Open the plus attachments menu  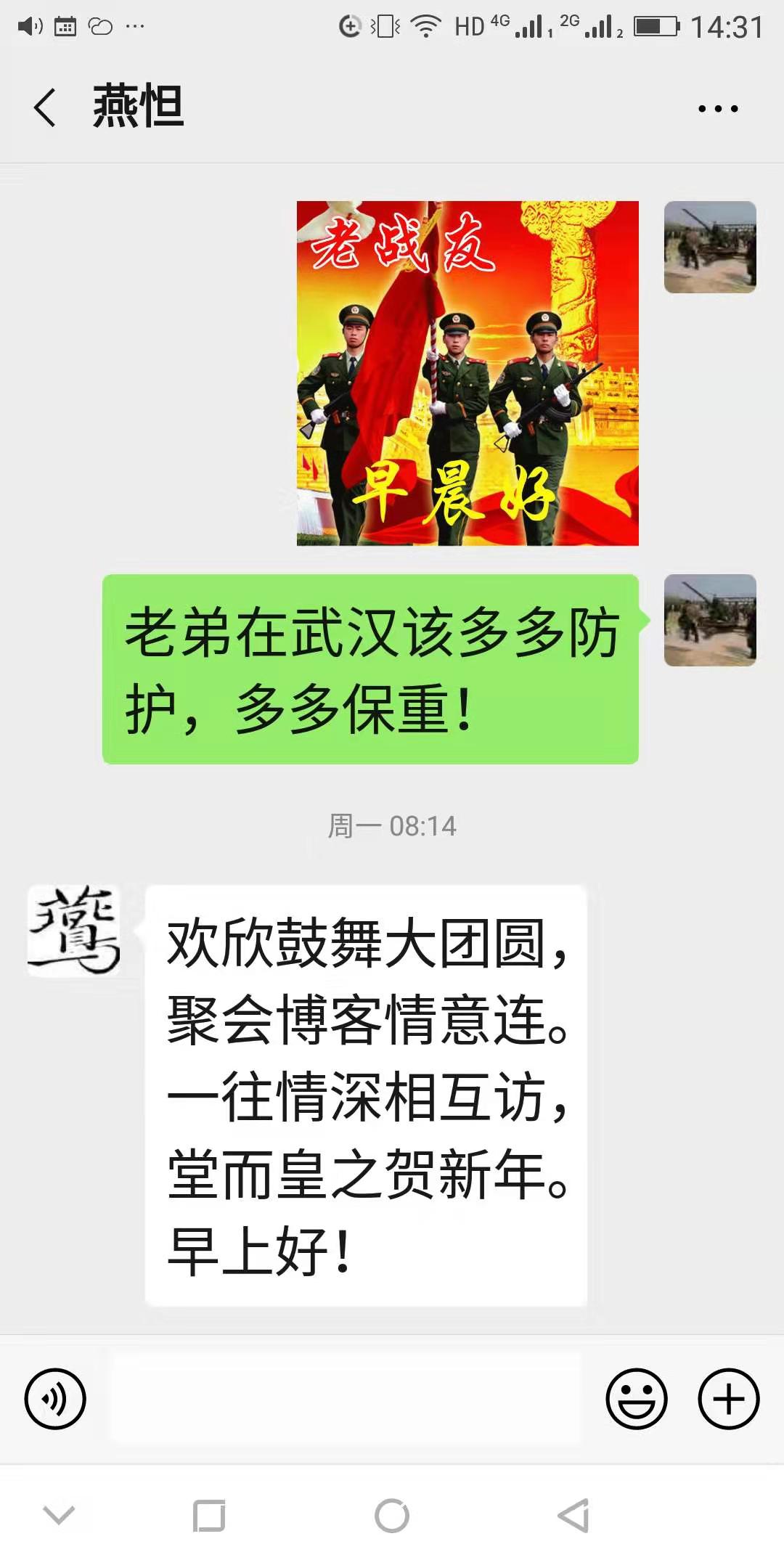point(729,1399)
